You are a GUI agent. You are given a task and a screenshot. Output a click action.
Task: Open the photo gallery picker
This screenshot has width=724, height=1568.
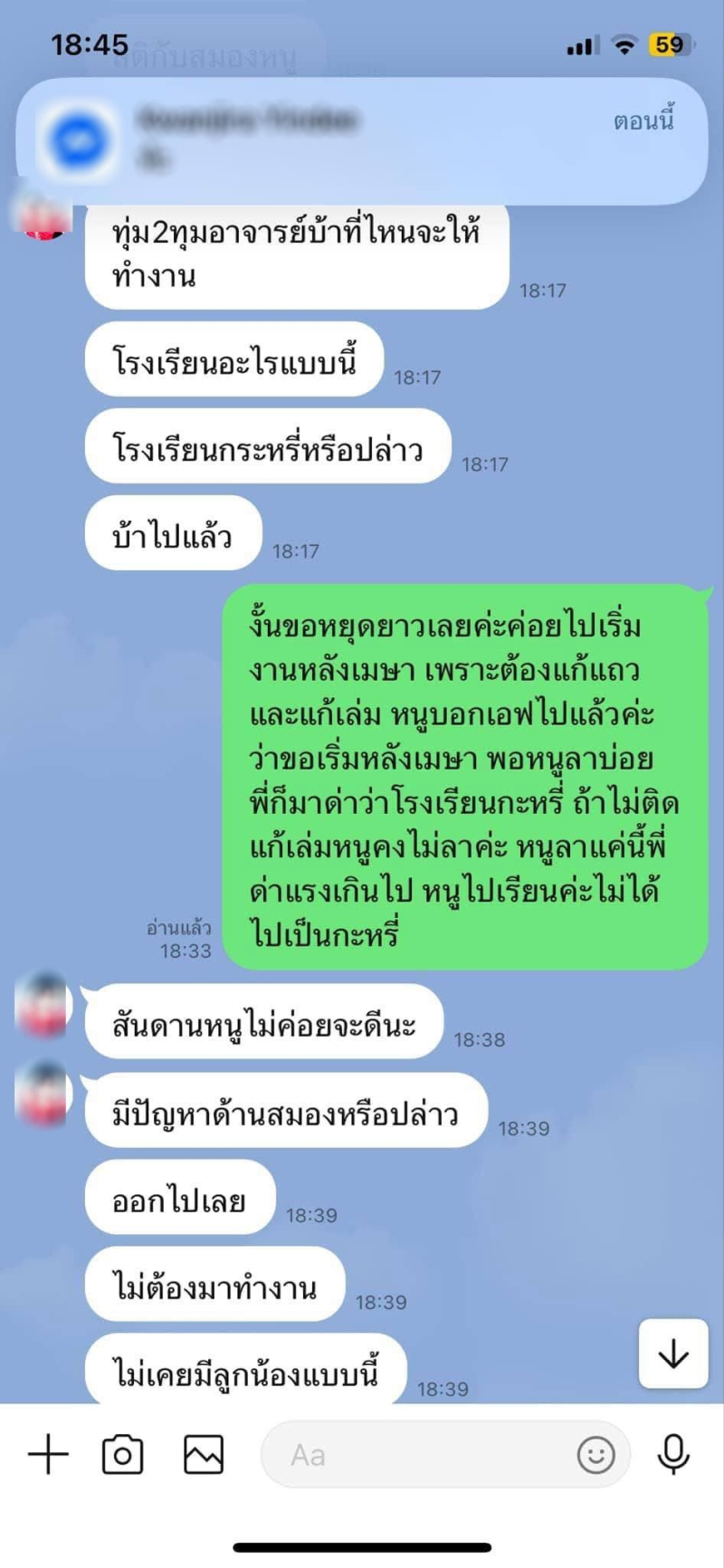[x=204, y=1455]
